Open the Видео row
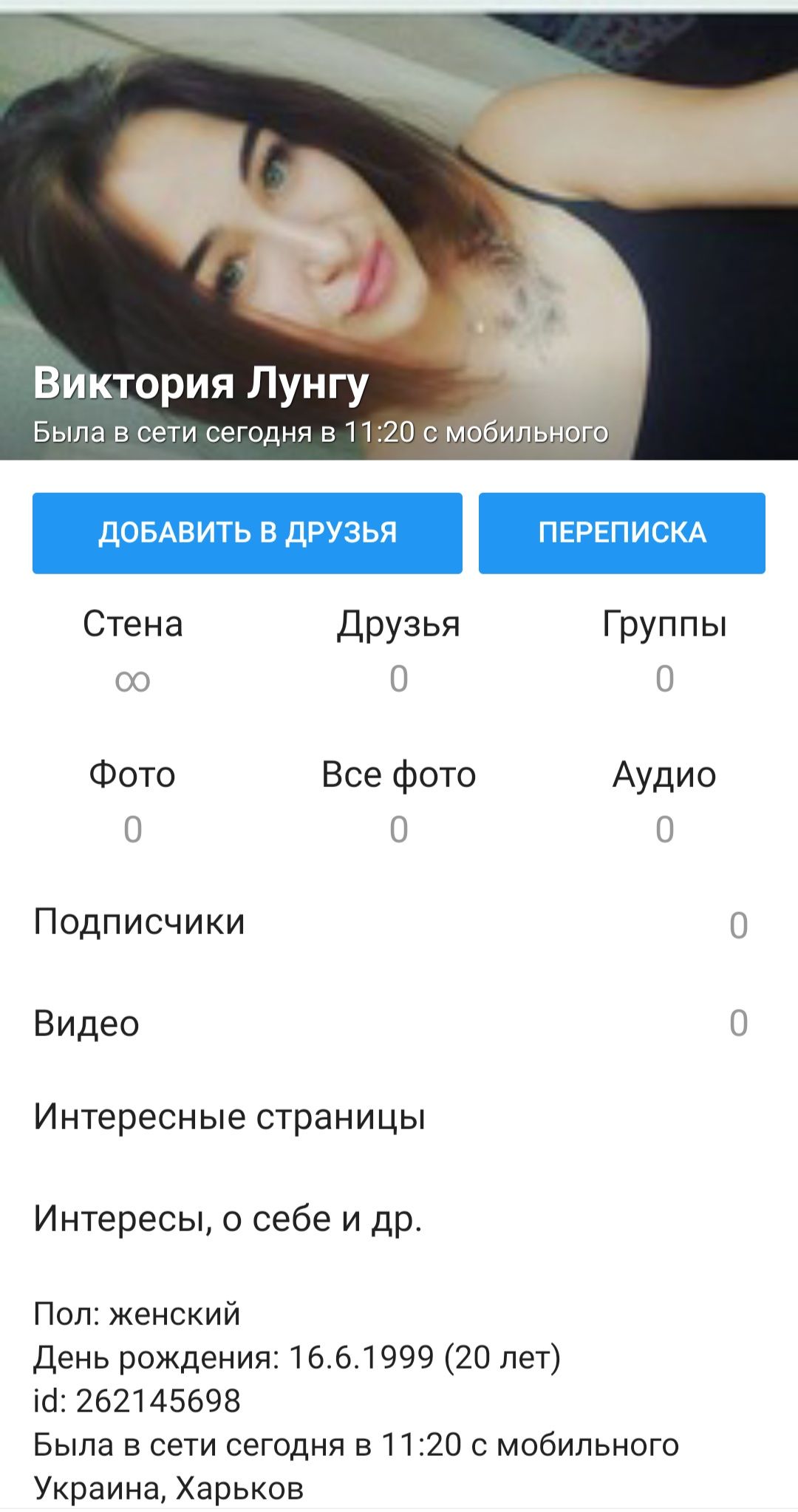This screenshot has width=798, height=1512. pyautogui.click(x=398, y=1024)
